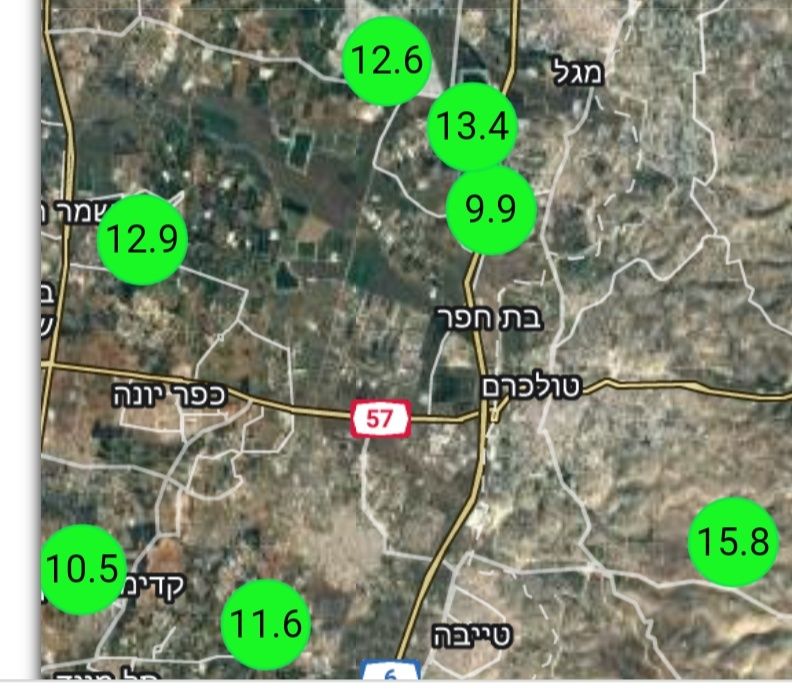Tap the 12.9 reading marker
The height and width of the screenshot is (699, 792).
(x=143, y=240)
